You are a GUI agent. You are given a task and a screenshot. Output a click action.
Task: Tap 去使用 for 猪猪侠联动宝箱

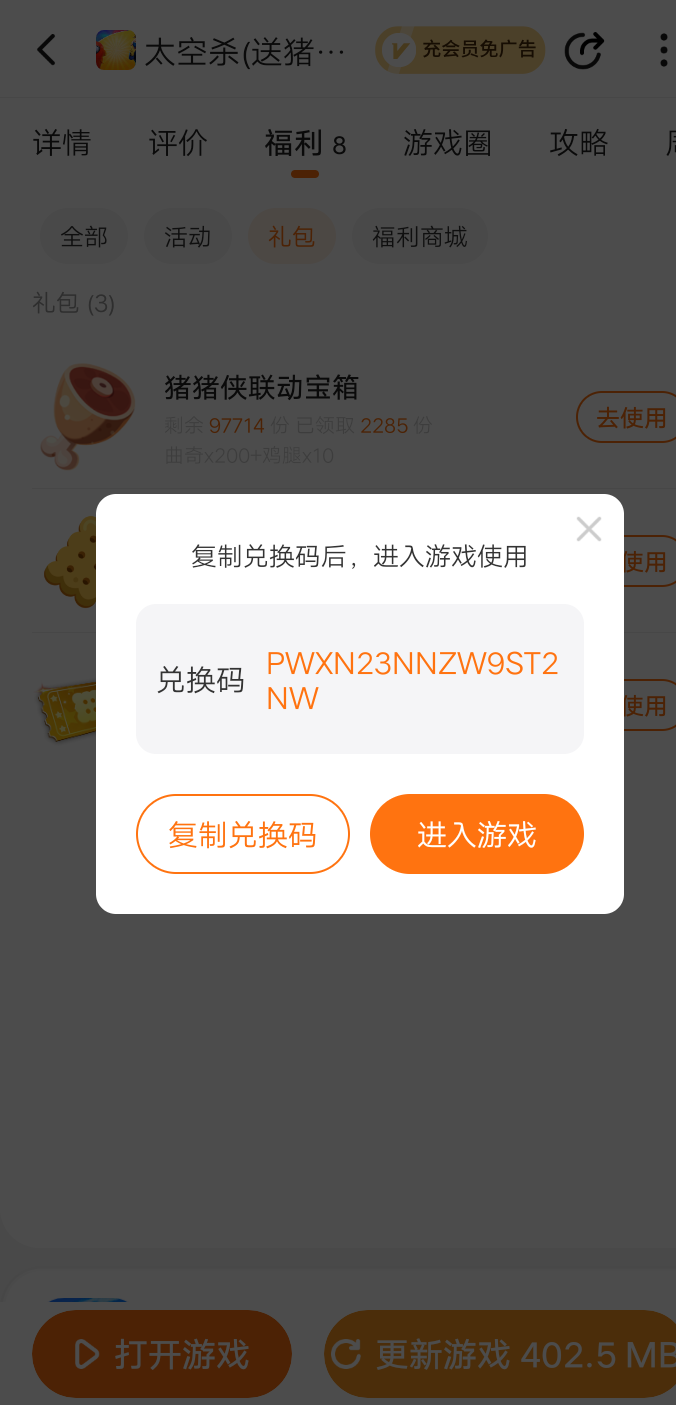point(627,417)
